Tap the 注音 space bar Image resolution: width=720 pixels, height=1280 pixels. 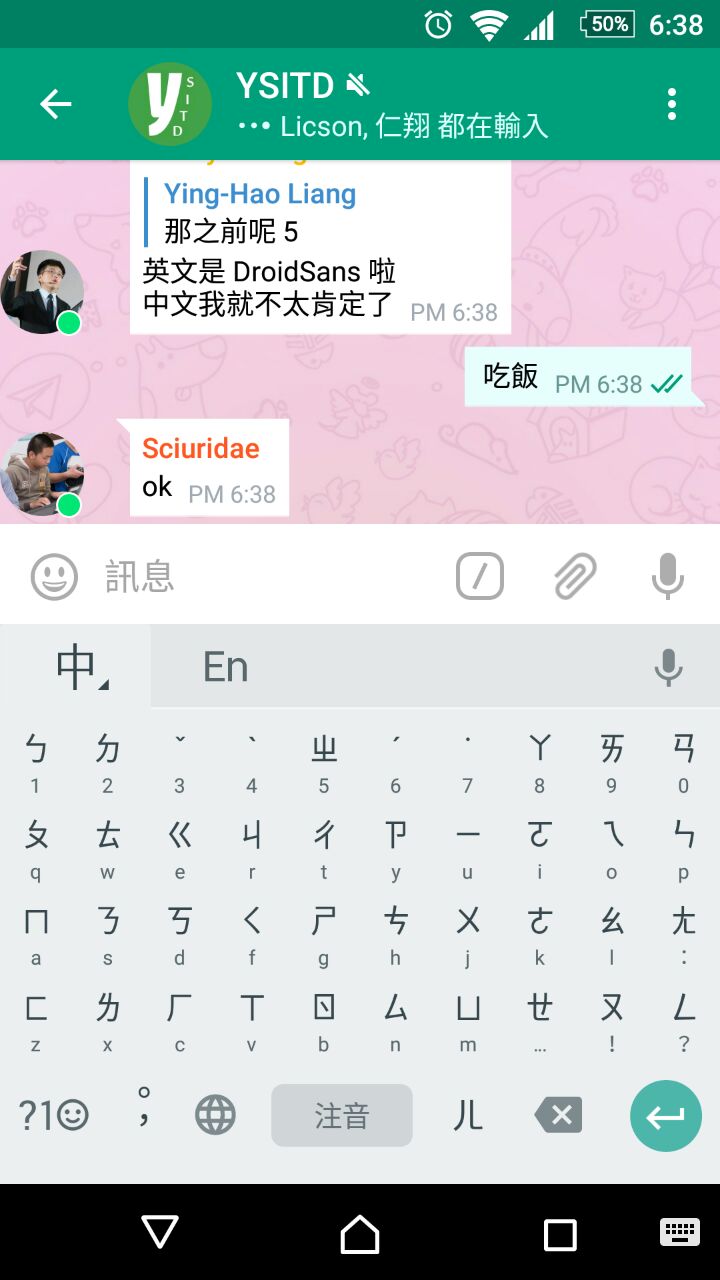(x=342, y=1115)
